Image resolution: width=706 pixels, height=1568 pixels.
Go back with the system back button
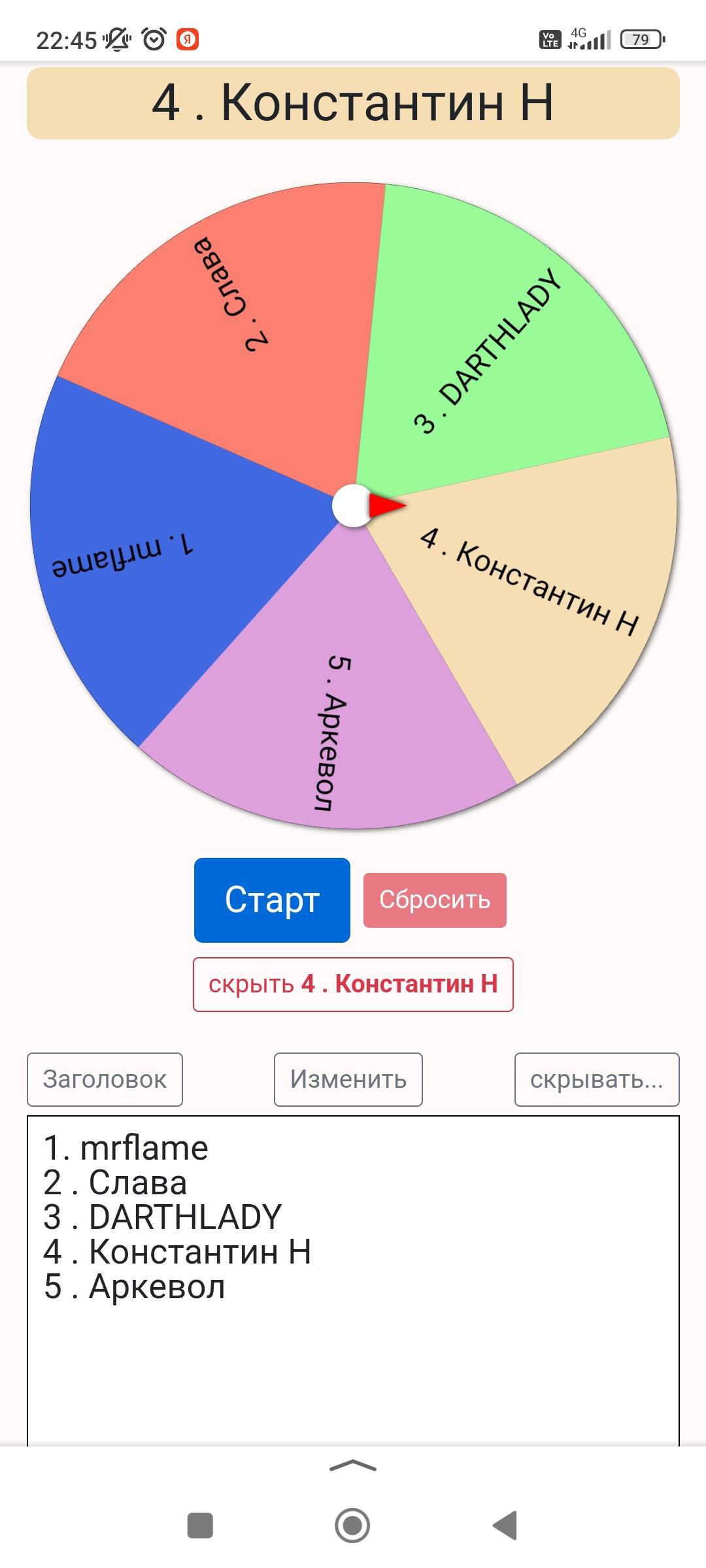(x=505, y=1526)
